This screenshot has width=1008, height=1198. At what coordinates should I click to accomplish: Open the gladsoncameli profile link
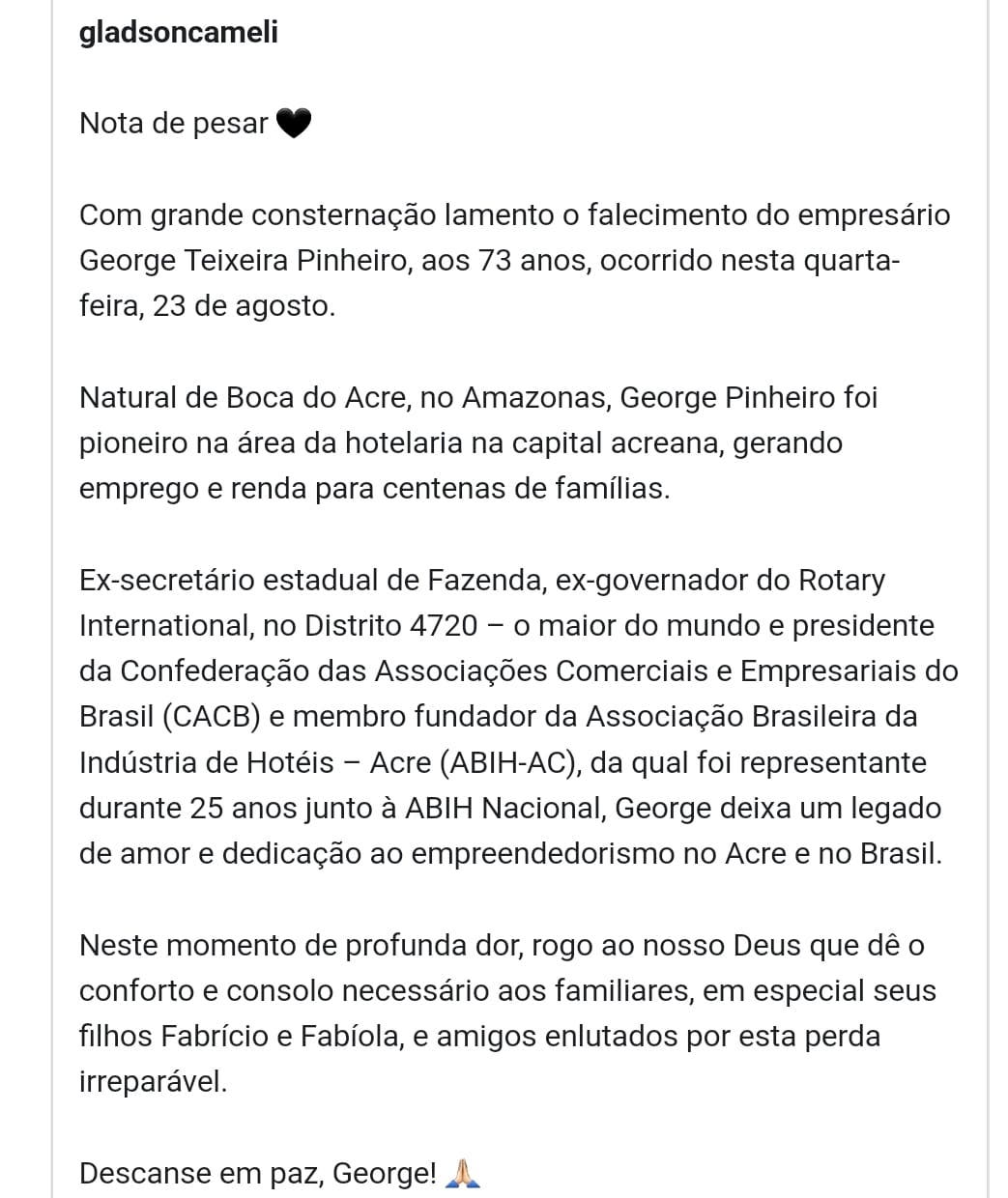tap(178, 32)
